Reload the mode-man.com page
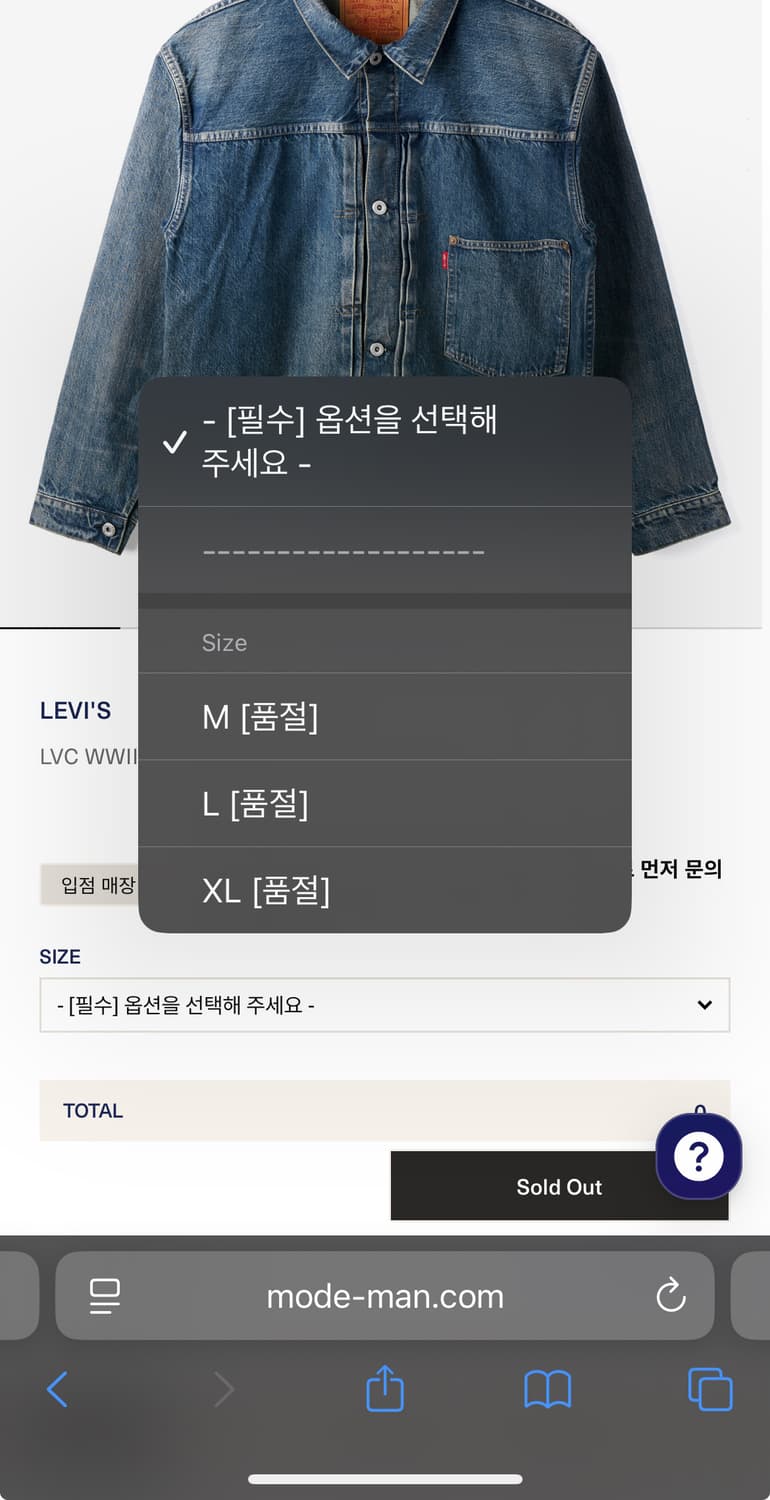 click(x=672, y=1296)
